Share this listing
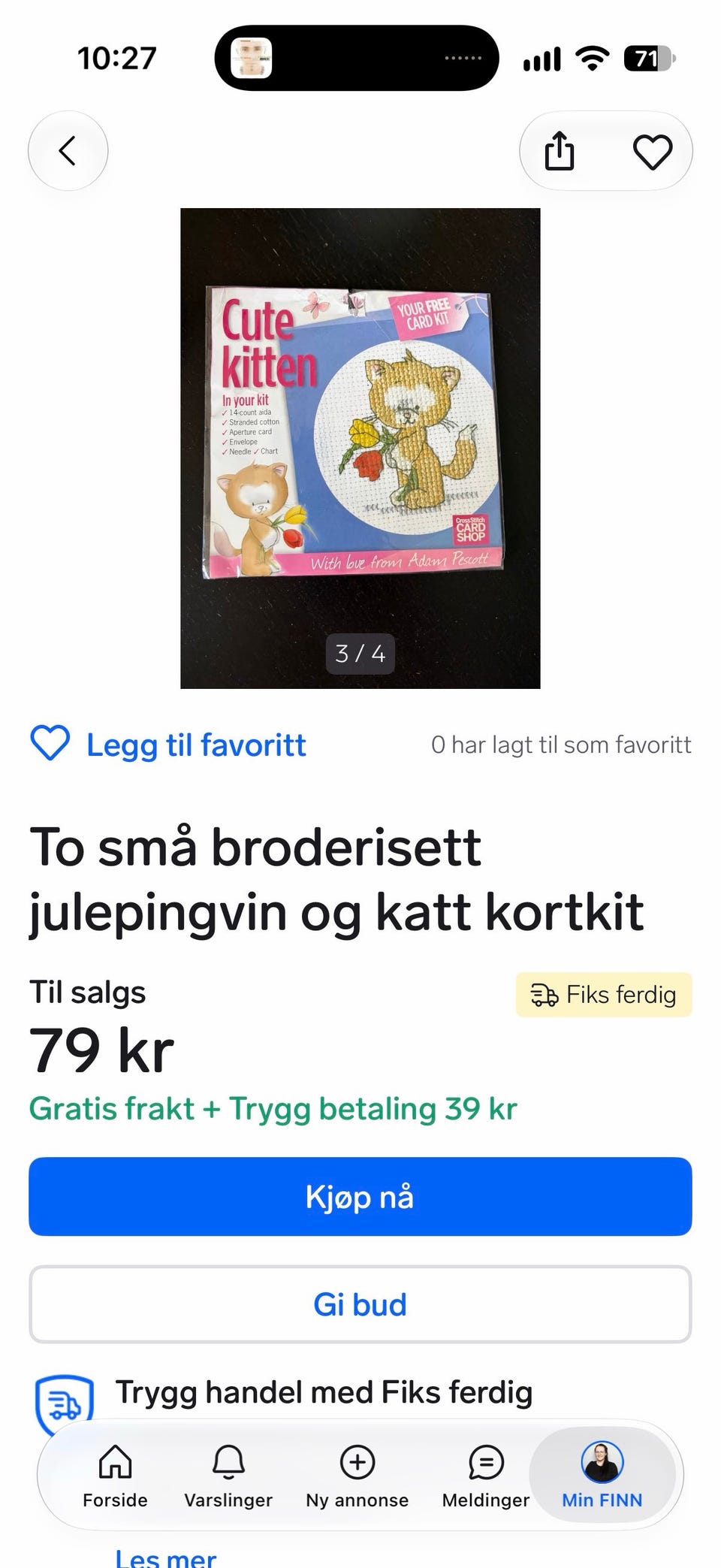 click(x=560, y=151)
